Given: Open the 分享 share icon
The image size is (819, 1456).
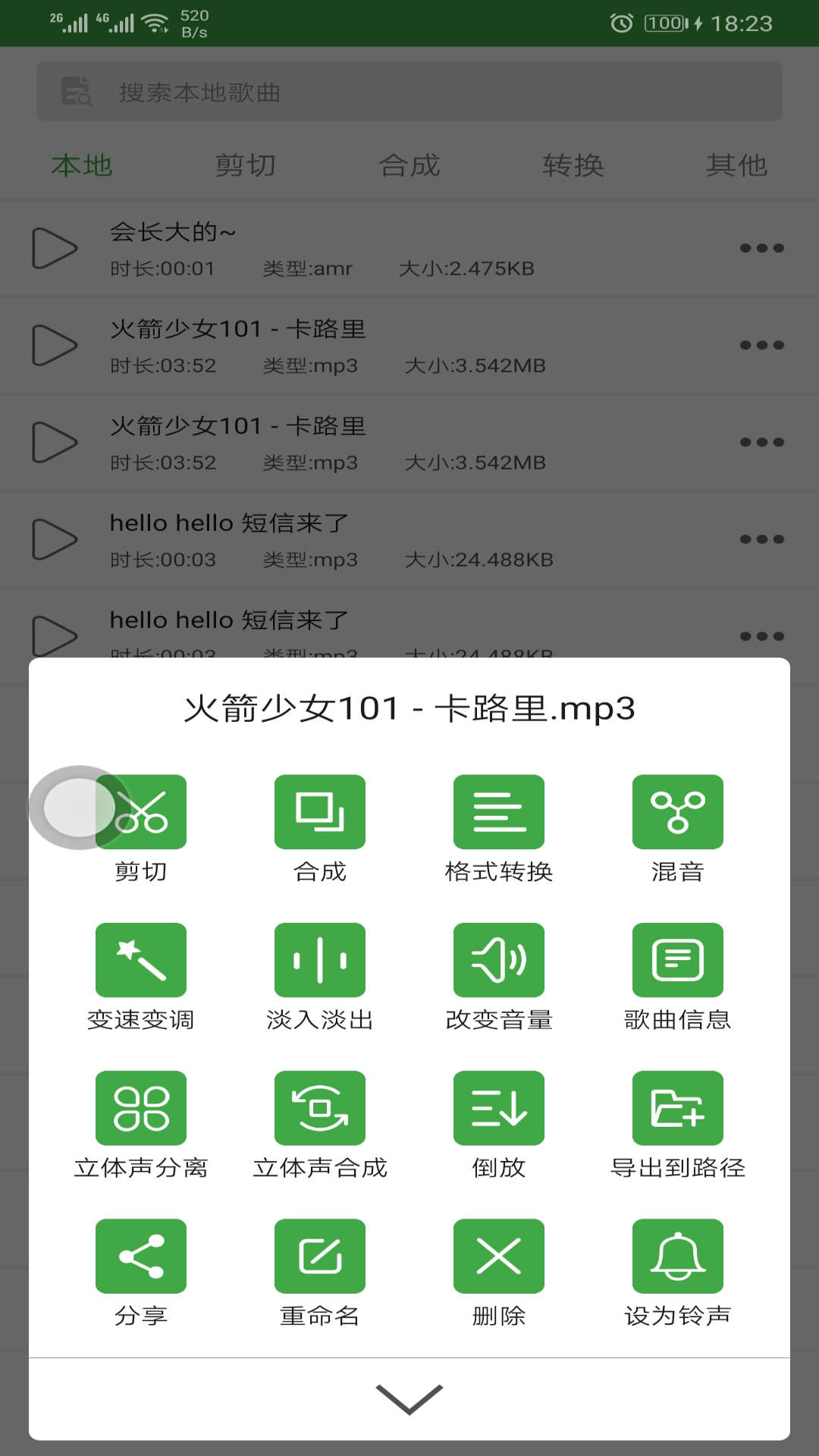Looking at the screenshot, I should 141,1255.
